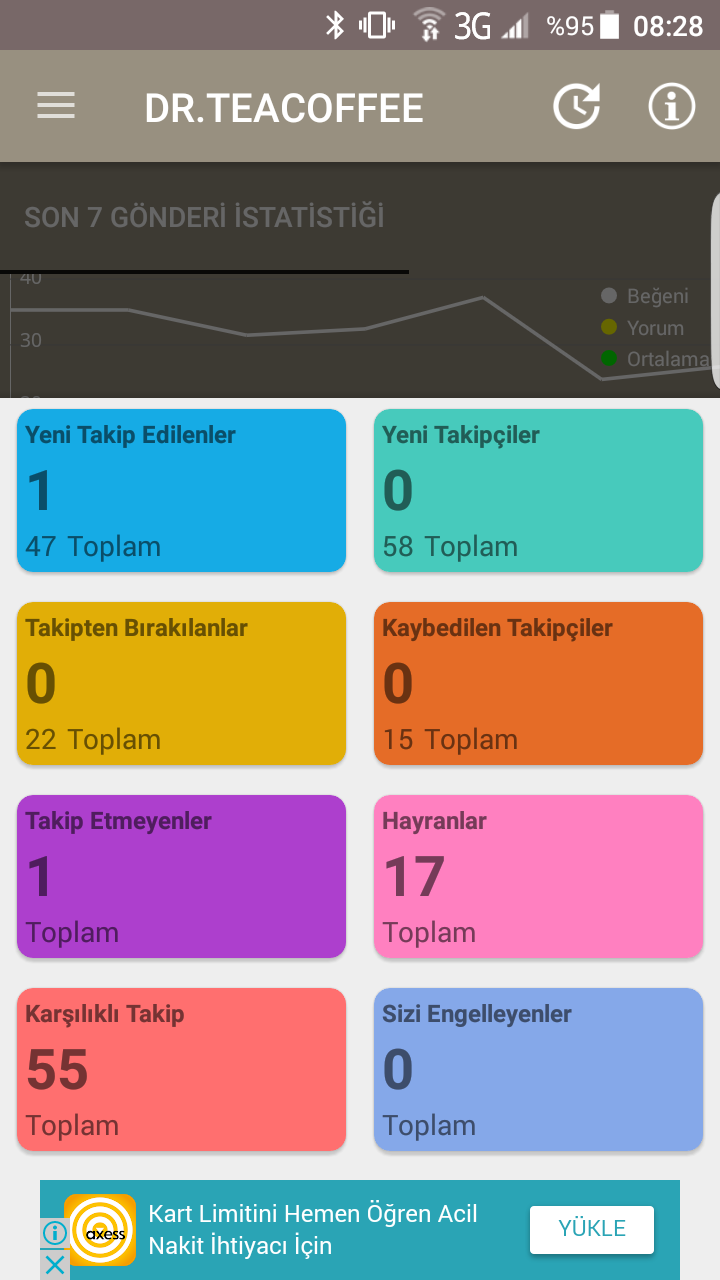This screenshot has height=1280, width=720.
Task: Open the hamburger drawer menu
Action: (x=56, y=106)
